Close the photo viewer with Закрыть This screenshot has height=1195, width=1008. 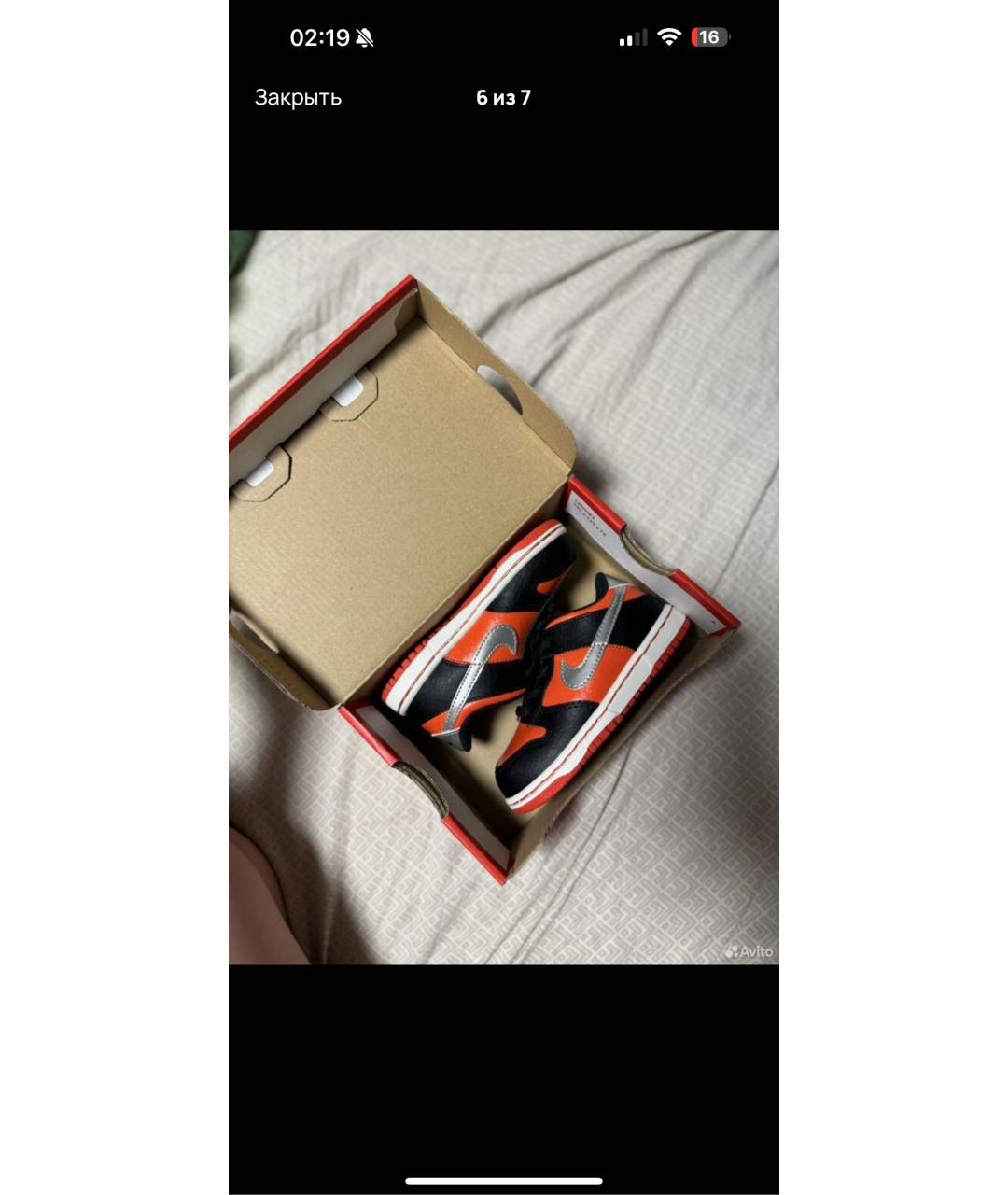pyautogui.click(x=298, y=98)
